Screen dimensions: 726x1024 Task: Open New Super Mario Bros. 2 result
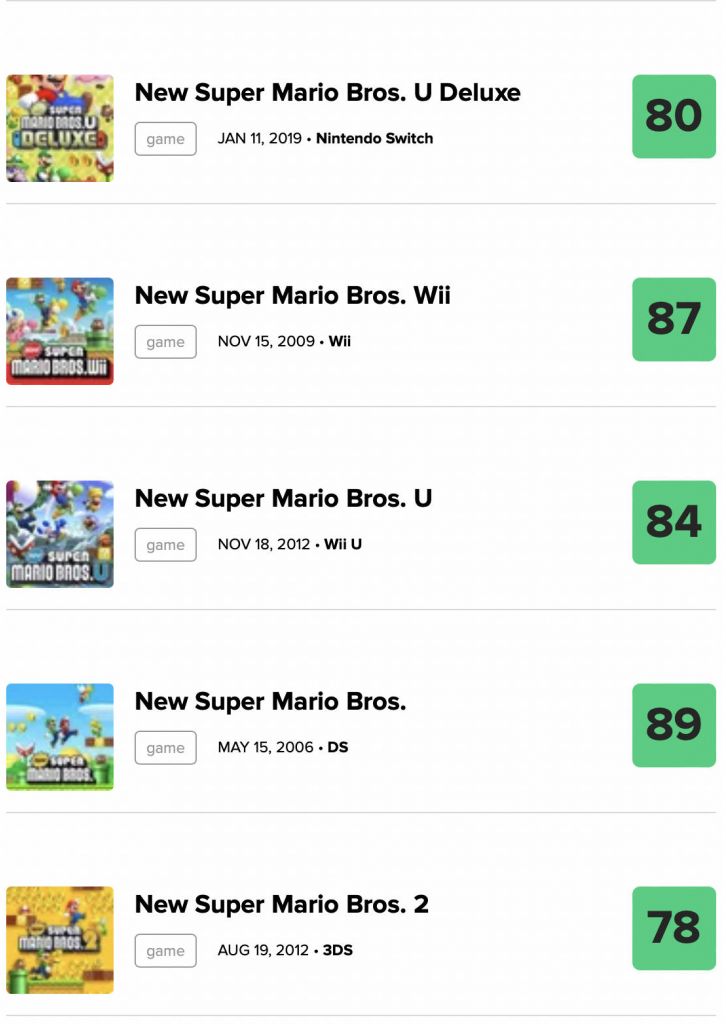click(x=281, y=905)
